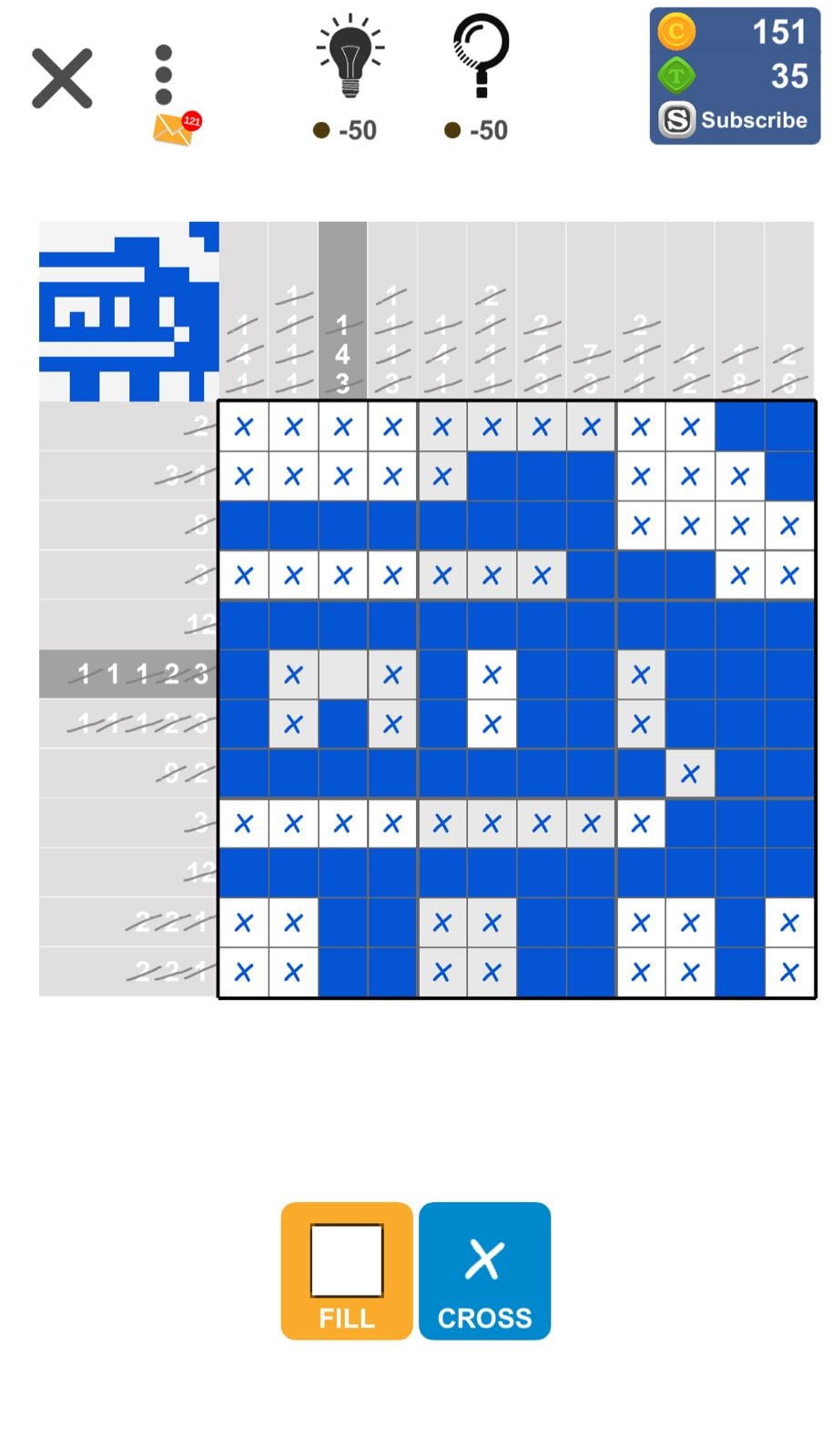Open the three-dot options menu
Image resolution: width=832 pixels, height=1456 pixels.
[x=164, y=76]
